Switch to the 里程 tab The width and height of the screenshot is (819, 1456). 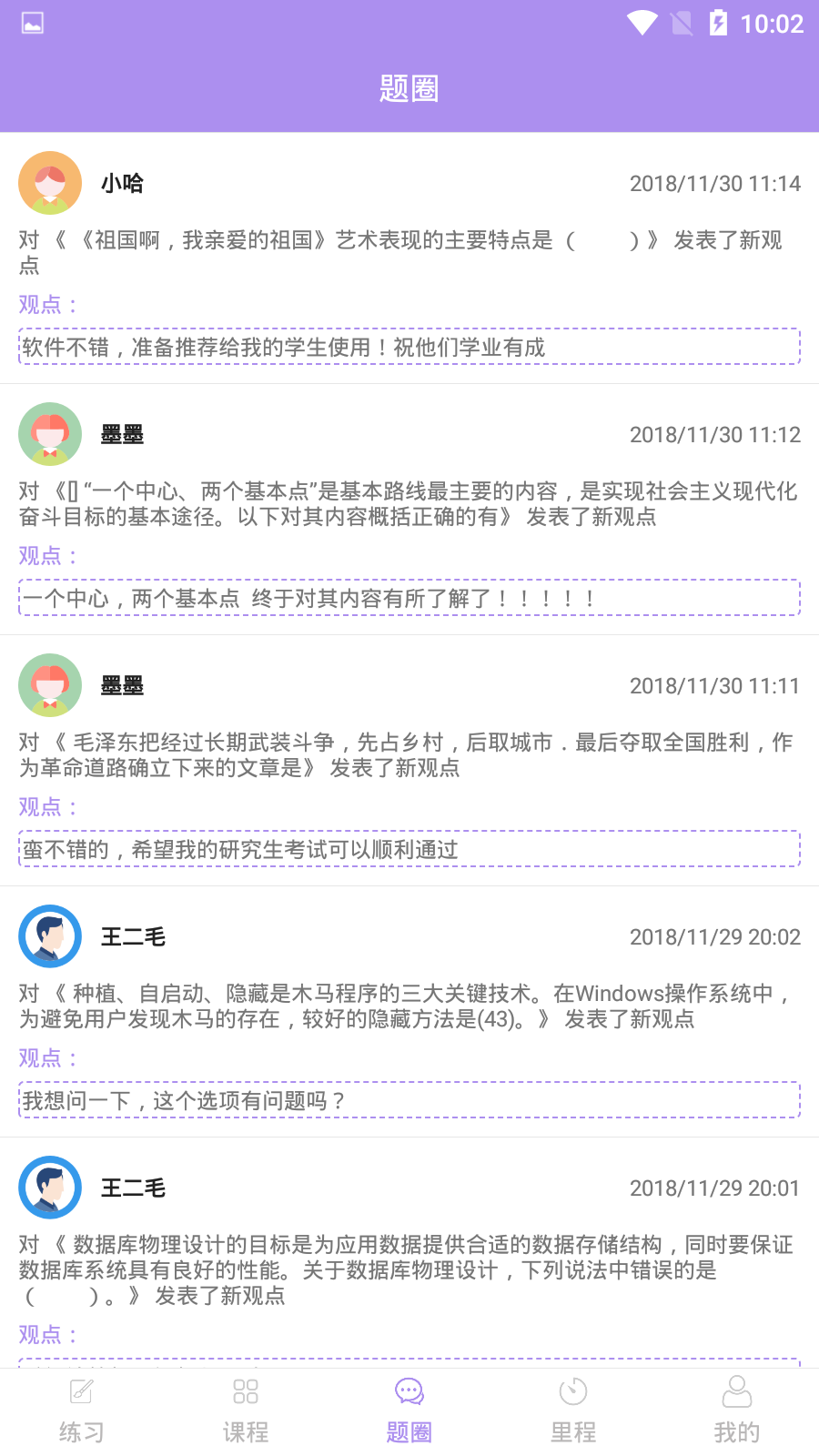573,1411
